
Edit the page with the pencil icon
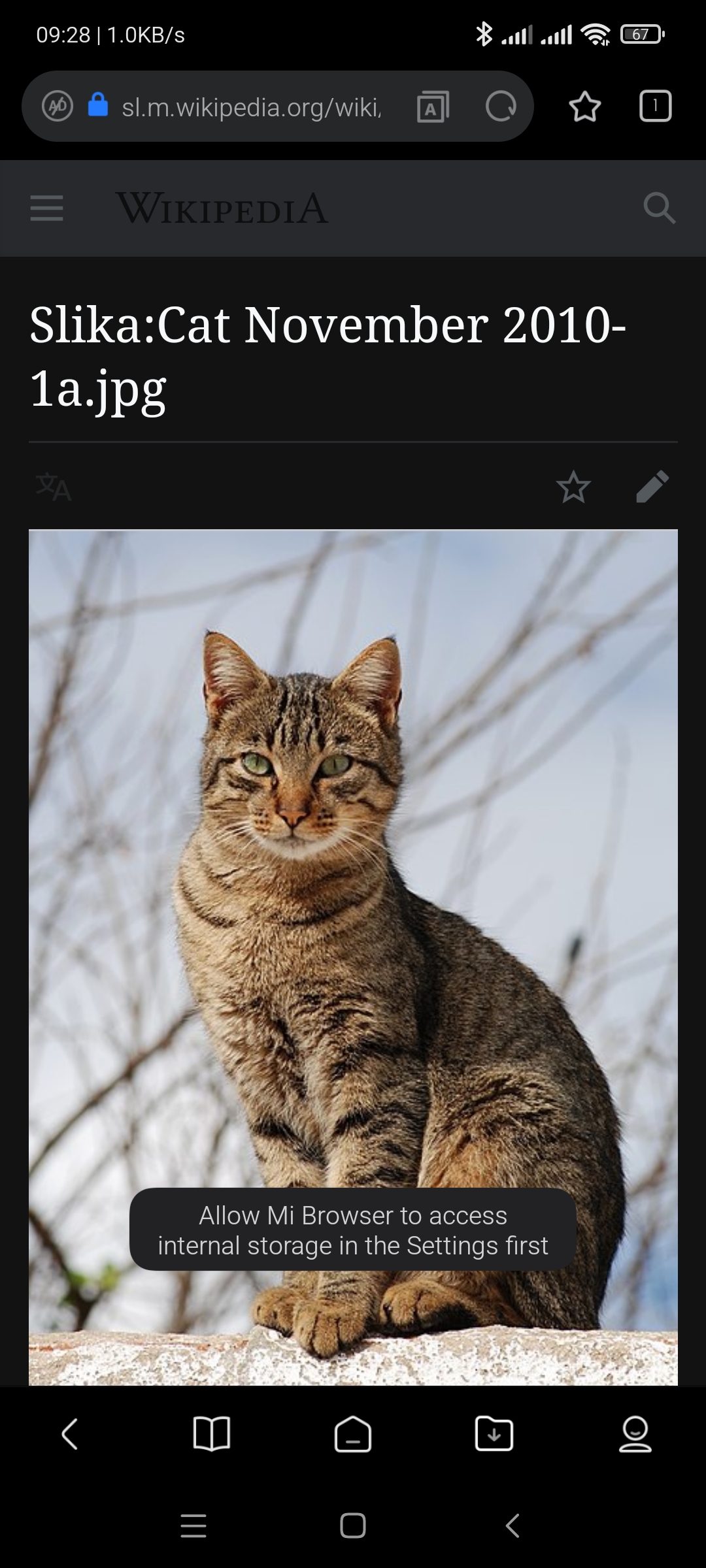652,487
